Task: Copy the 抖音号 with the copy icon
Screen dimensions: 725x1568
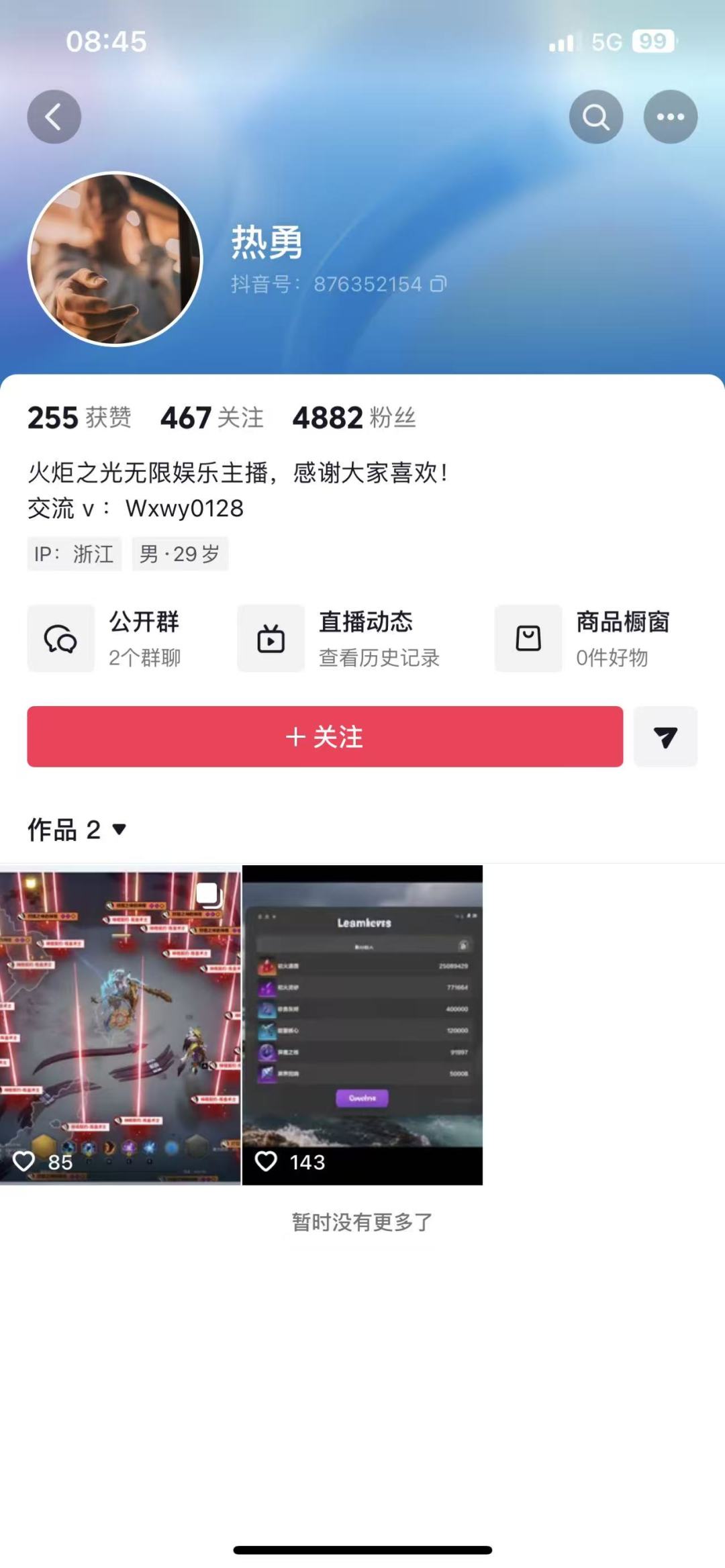Action: tap(437, 285)
